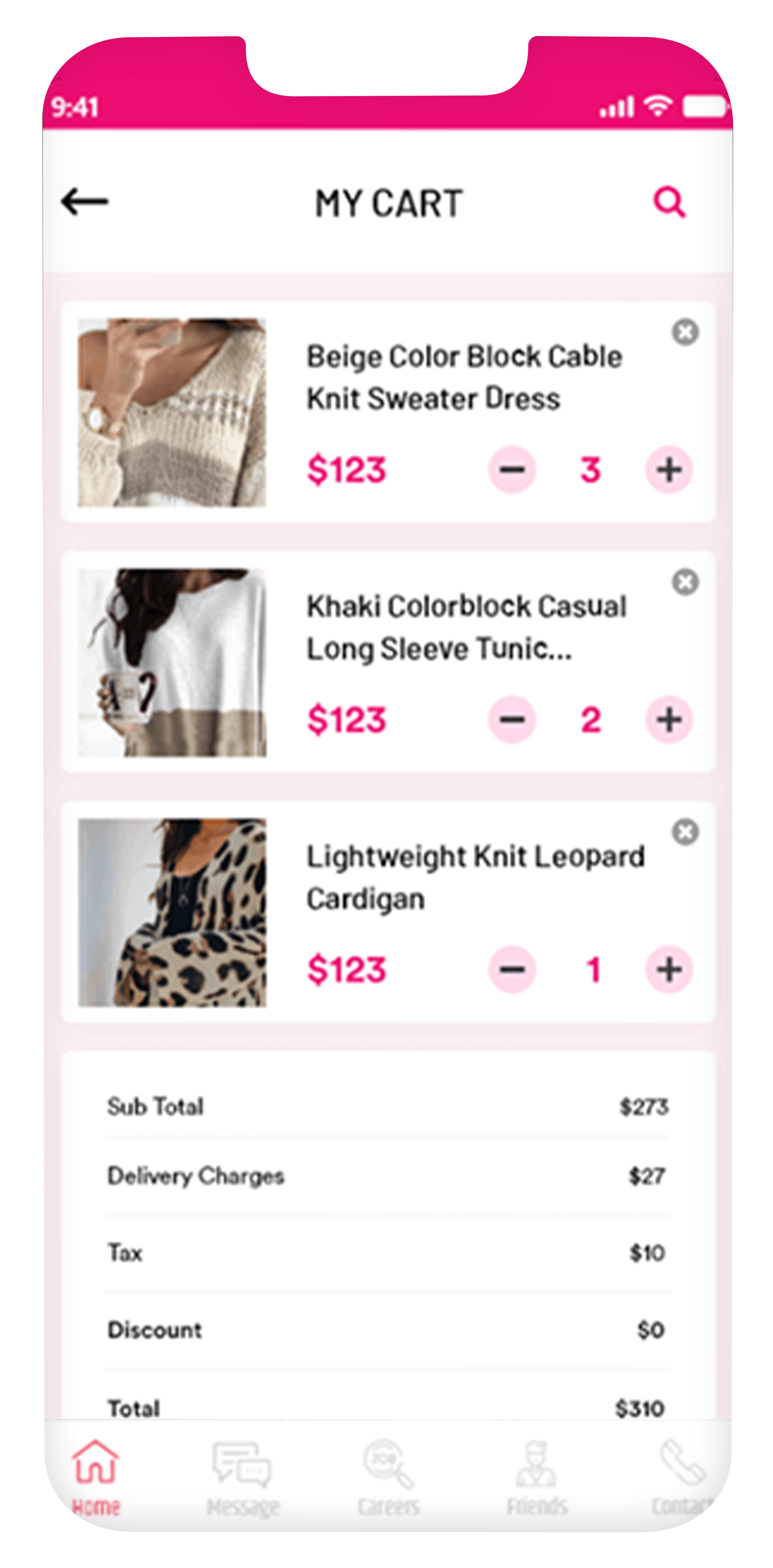Image resolution: width=773 pixels, height=1568 pixels.
Task: Decrease quantity of Khaki Colorblock Tunic
Action: tap(511, 720)
